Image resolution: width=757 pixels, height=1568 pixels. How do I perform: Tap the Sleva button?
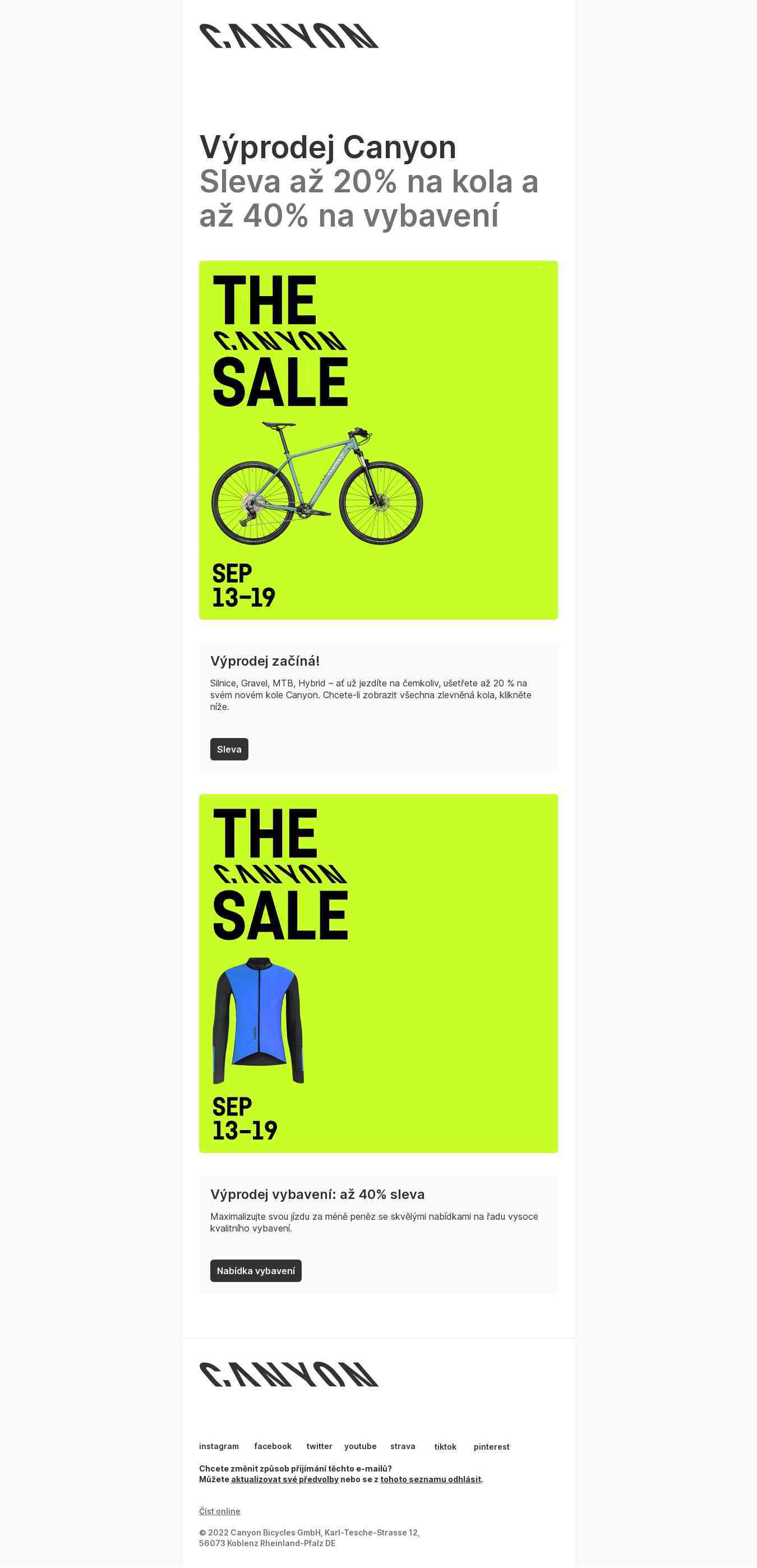pos(229,749)
